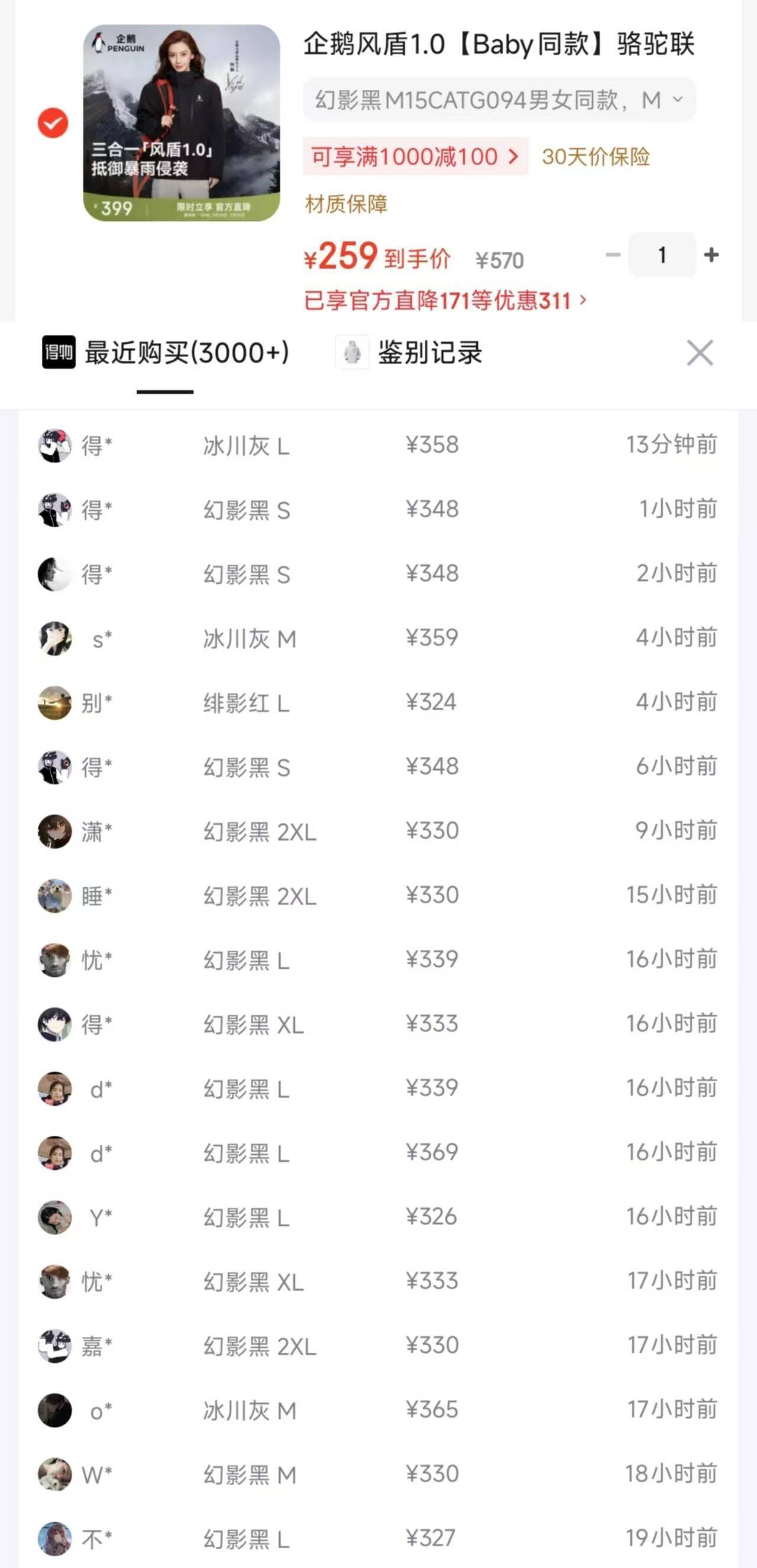Screen dimensions: 757x1568
Task: Increase the quantity with the plus button
Action: click(x=711, y=255)
